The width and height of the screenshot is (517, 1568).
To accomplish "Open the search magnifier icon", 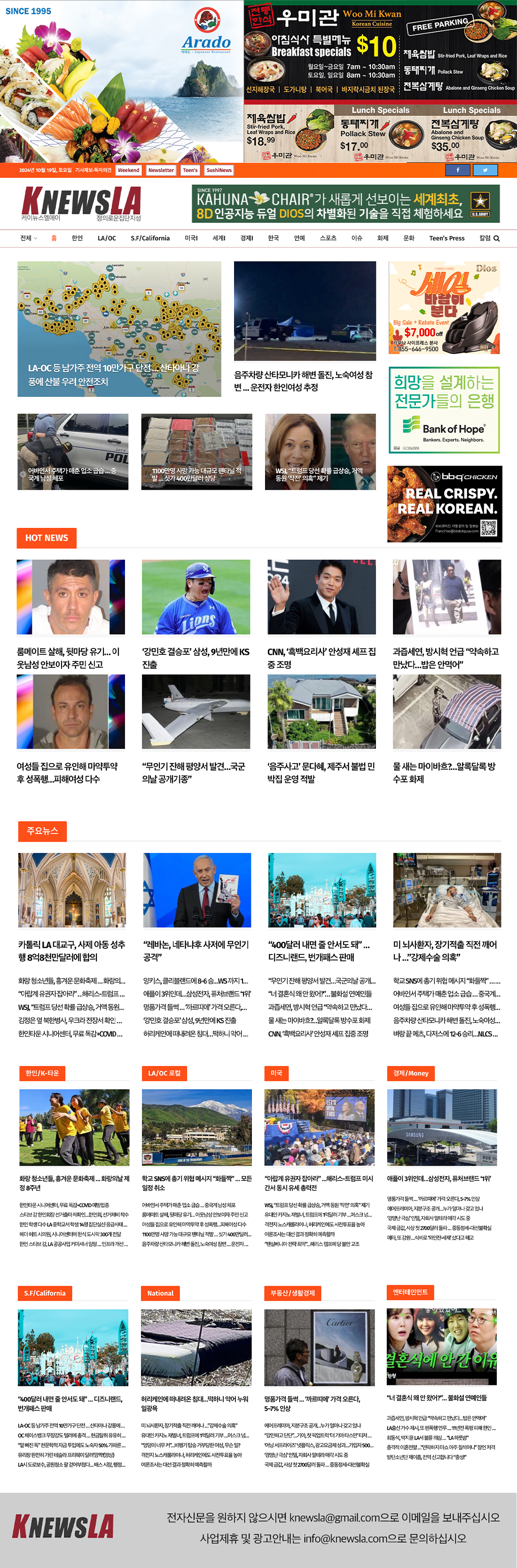I will coord(496,239).
